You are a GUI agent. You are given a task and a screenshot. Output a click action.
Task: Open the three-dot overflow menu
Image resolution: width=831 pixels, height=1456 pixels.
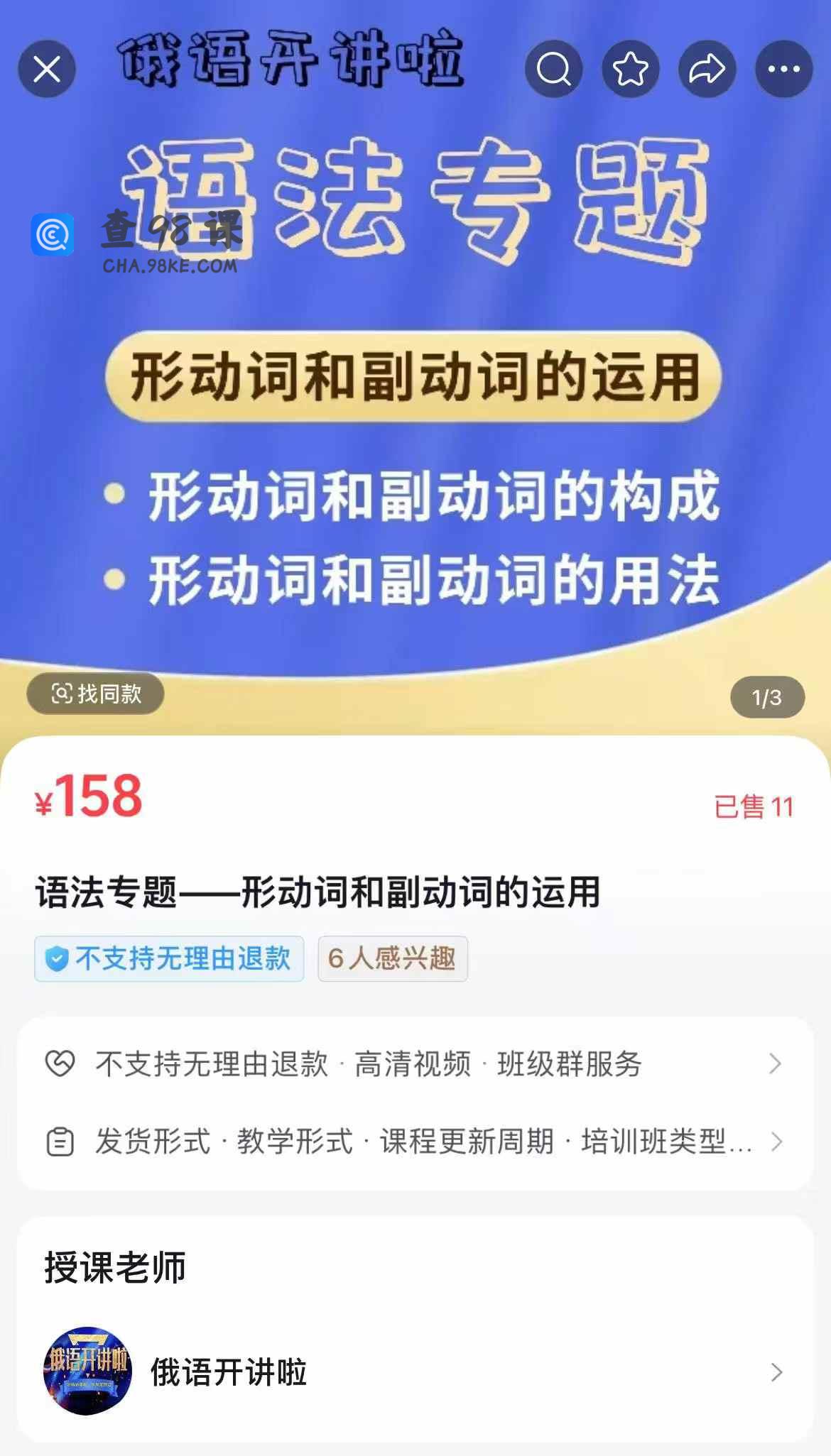pos(783,69)
